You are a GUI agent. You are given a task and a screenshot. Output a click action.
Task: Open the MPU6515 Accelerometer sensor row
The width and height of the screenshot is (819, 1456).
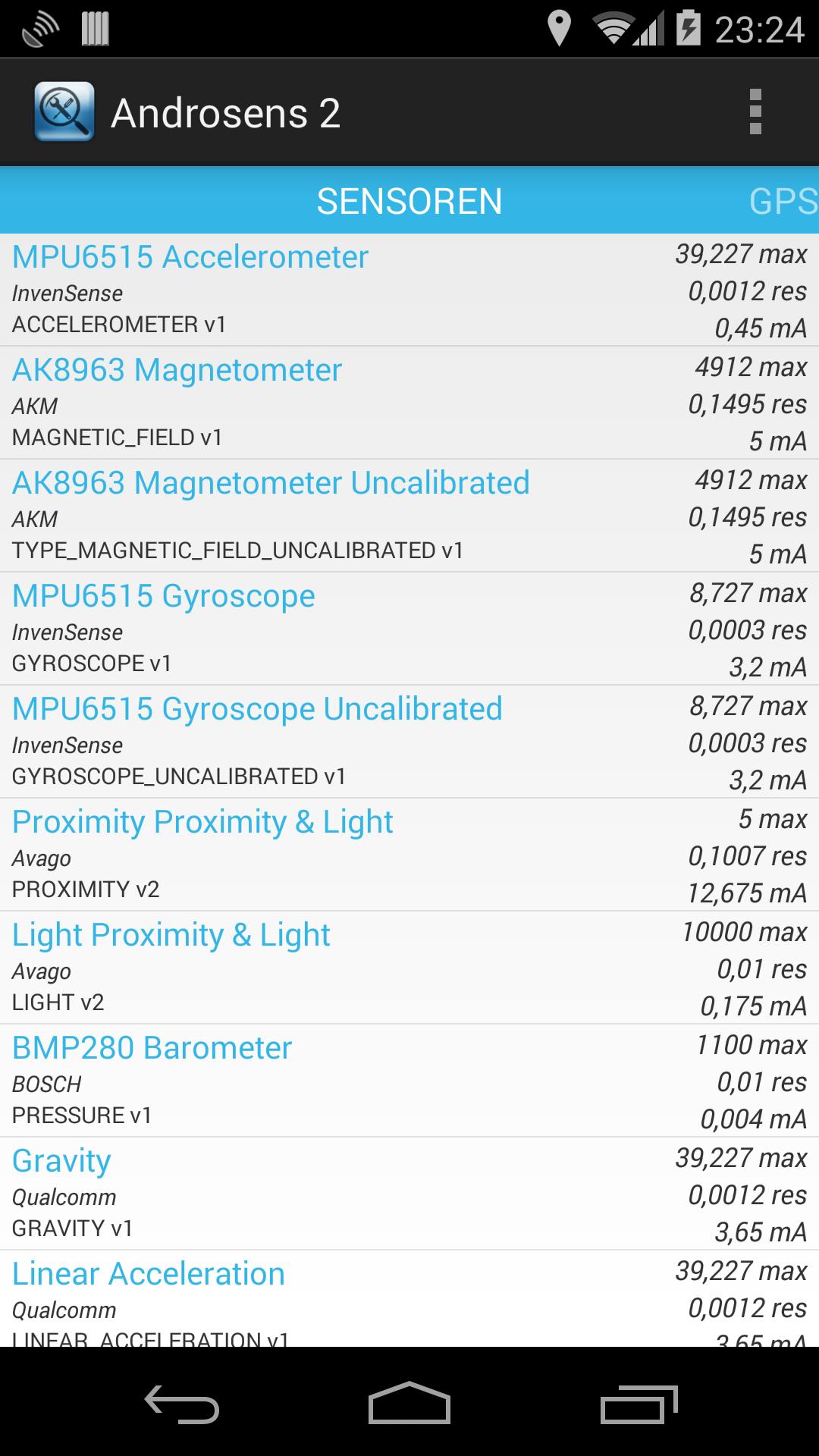tap(409, 290)
